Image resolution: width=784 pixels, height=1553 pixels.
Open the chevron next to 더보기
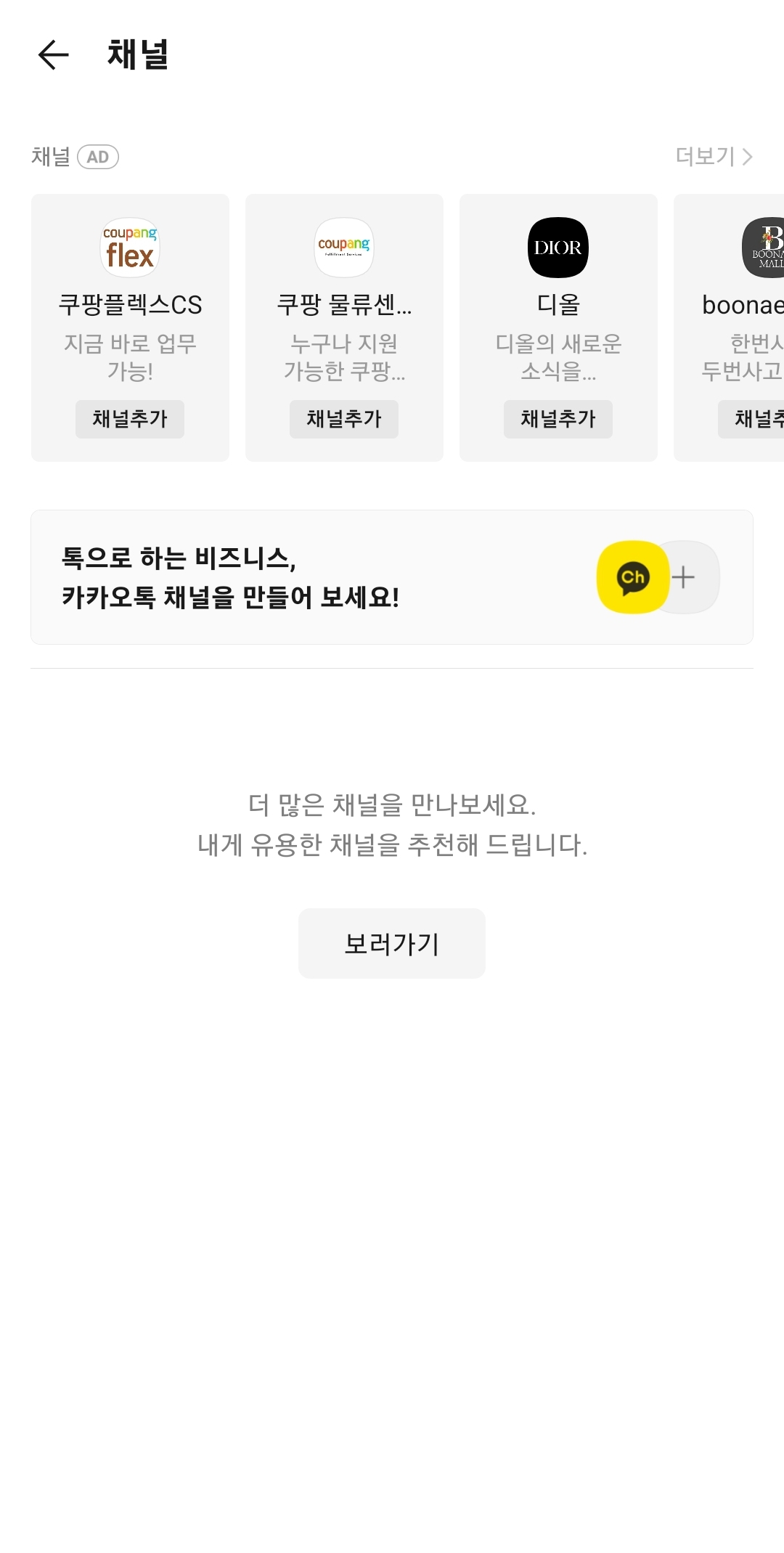point(747,158)
